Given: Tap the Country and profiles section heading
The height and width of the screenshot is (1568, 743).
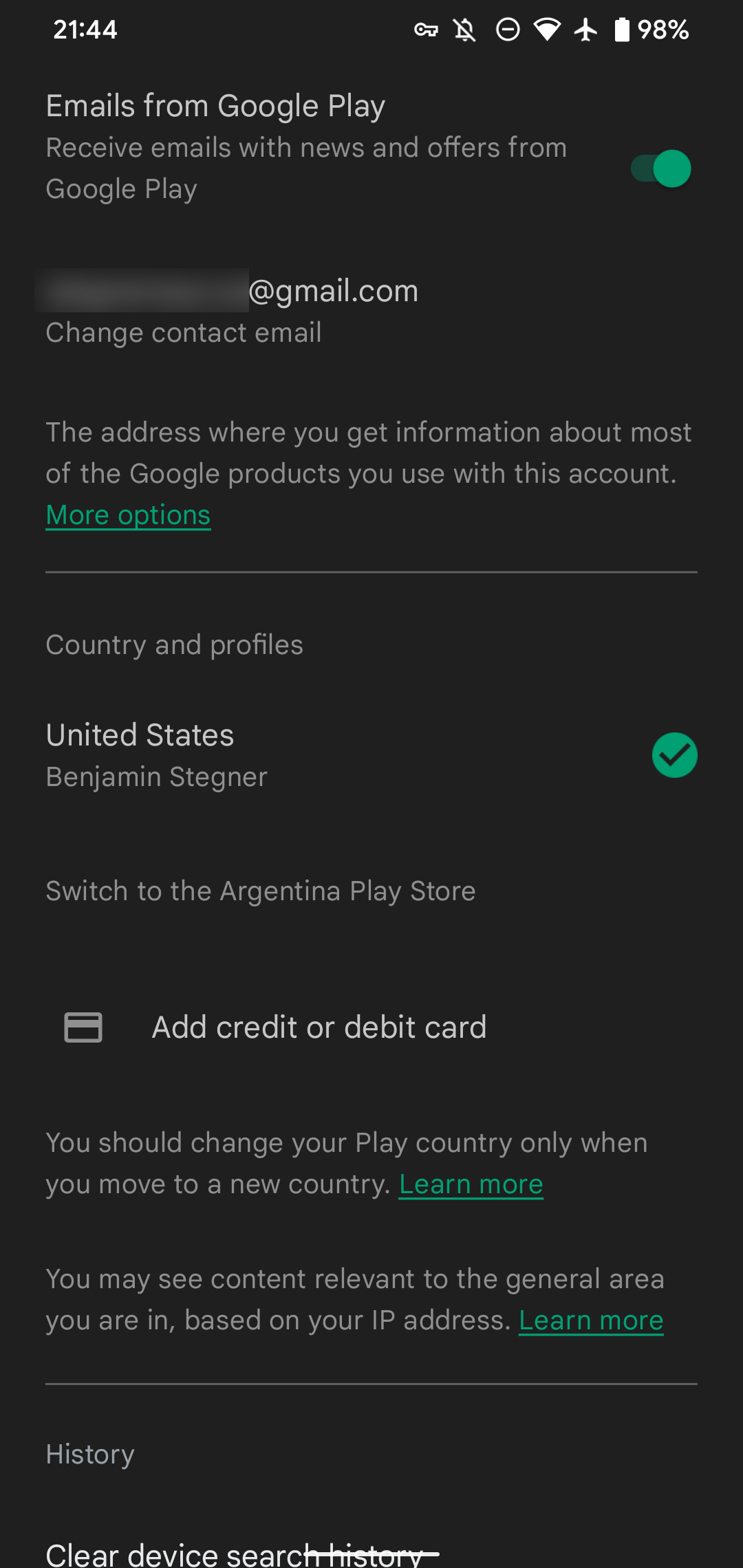Looking at the screenshot, I should point(174,644).
